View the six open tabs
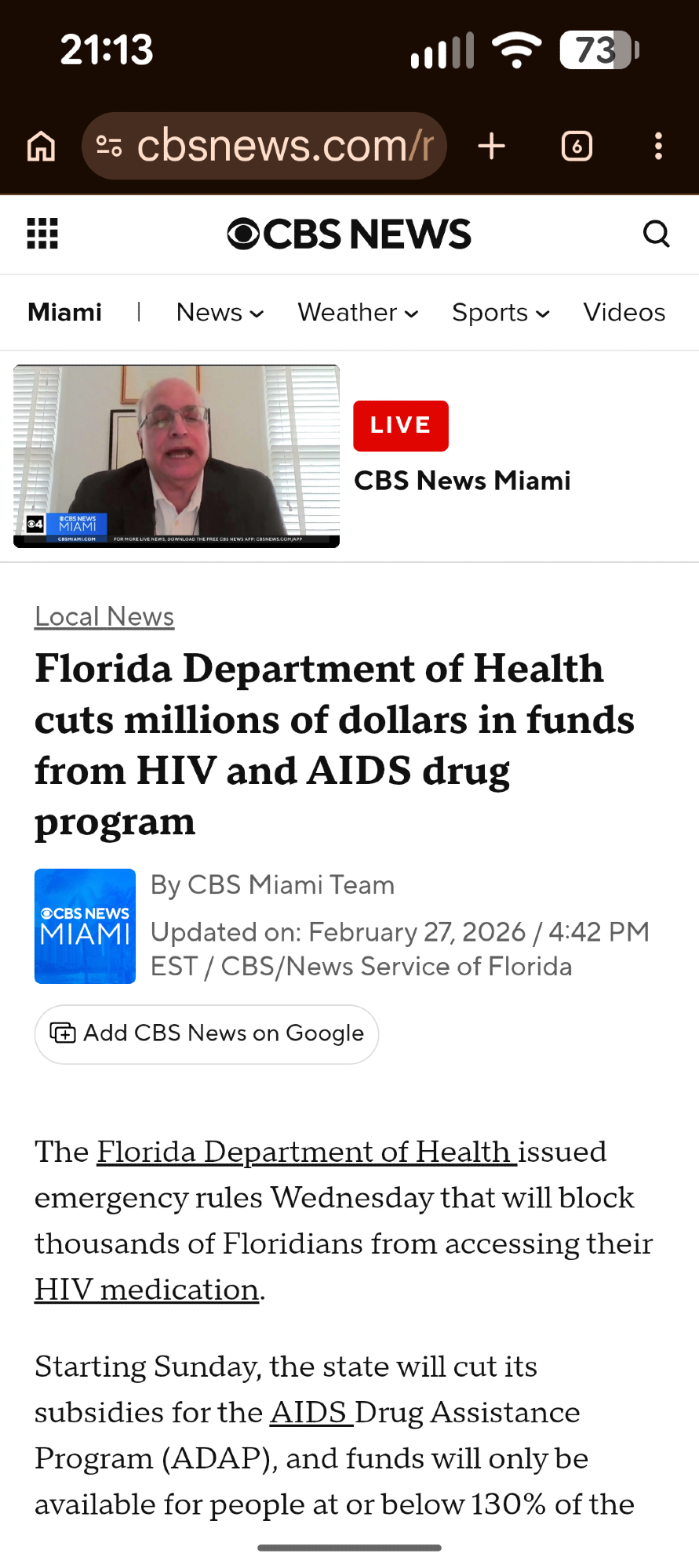Image resolution: width=699 pixels, height=1568 pixels. tap(577, 147)
